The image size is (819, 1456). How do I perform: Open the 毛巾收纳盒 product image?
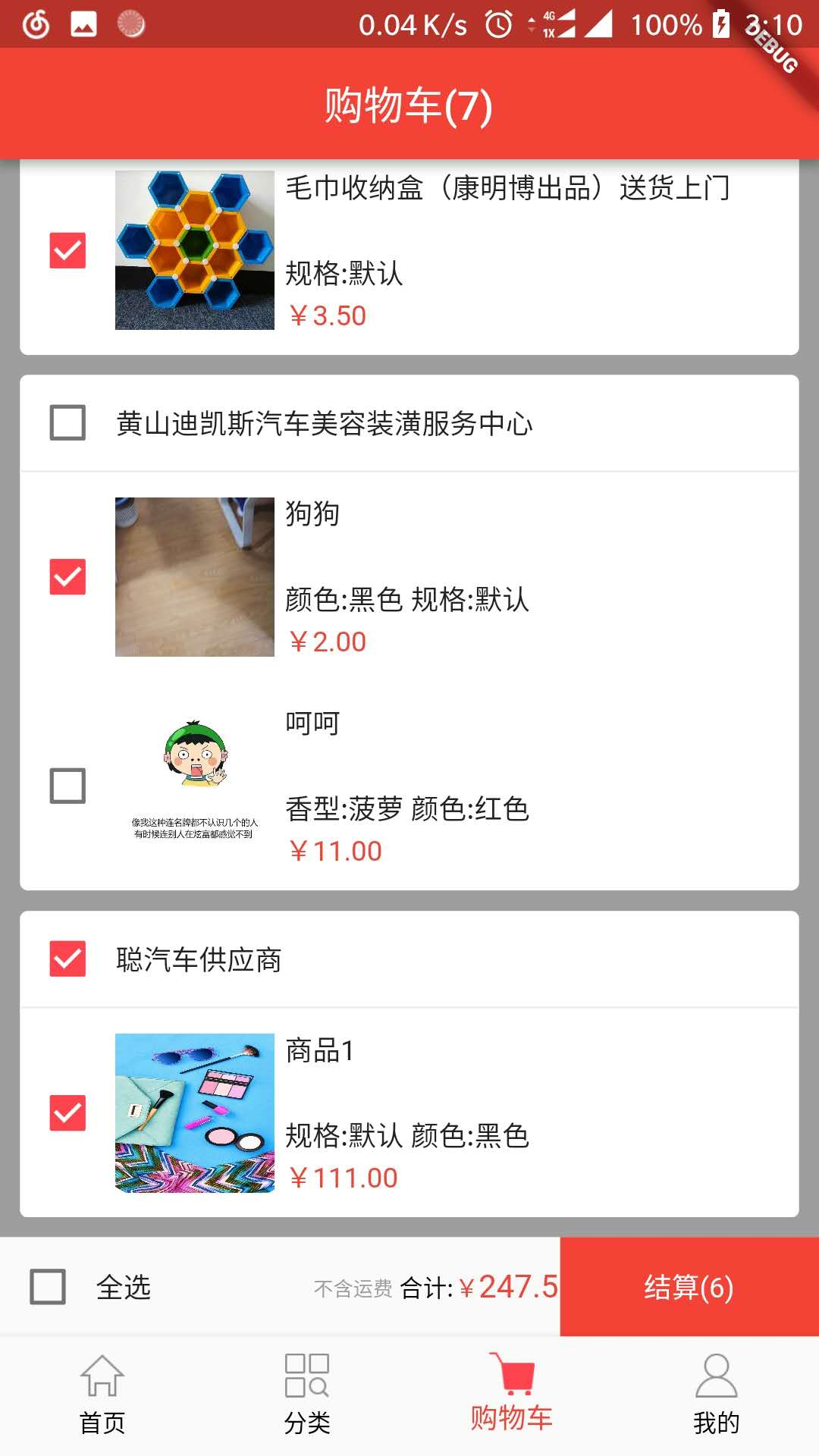coord(195,250)
